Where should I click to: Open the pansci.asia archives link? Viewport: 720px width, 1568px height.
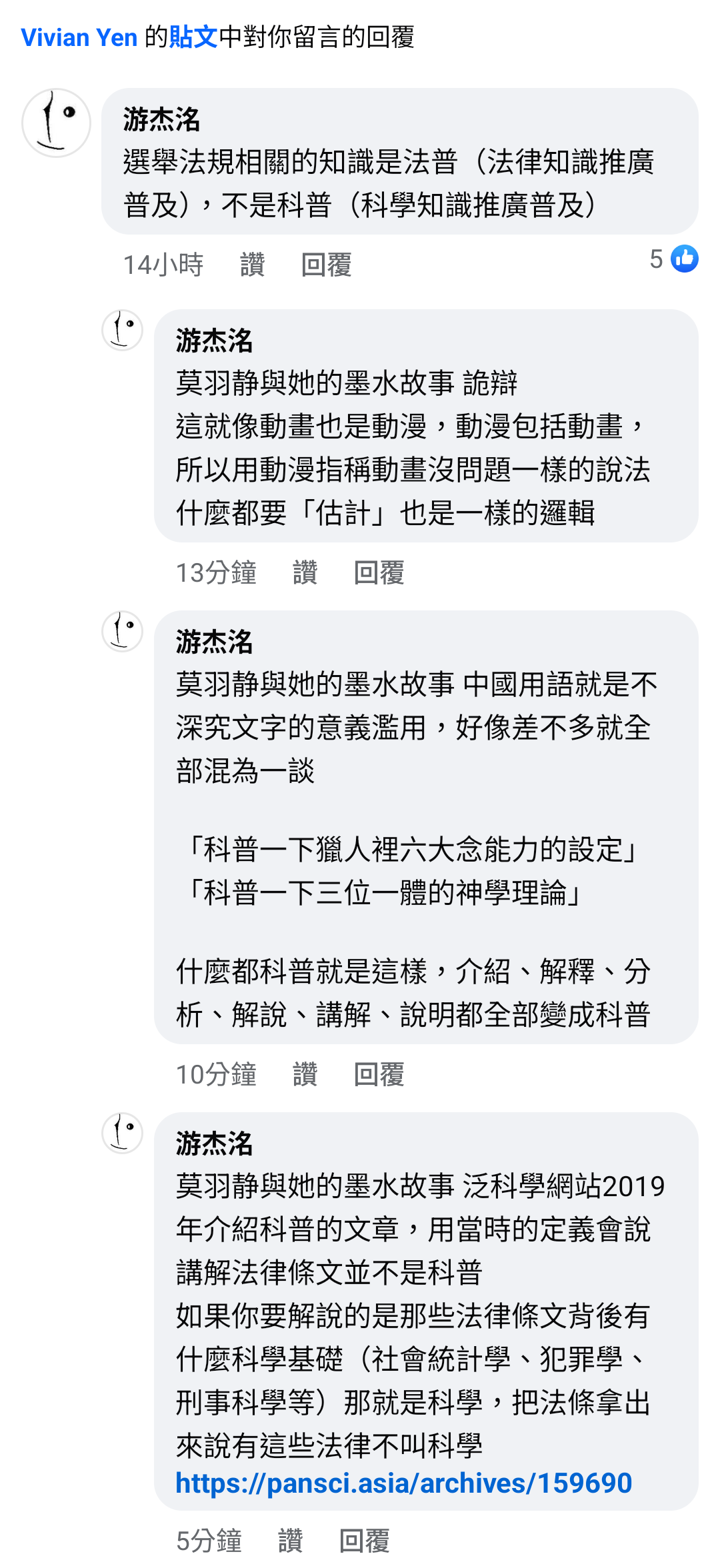coord(403,1483)
